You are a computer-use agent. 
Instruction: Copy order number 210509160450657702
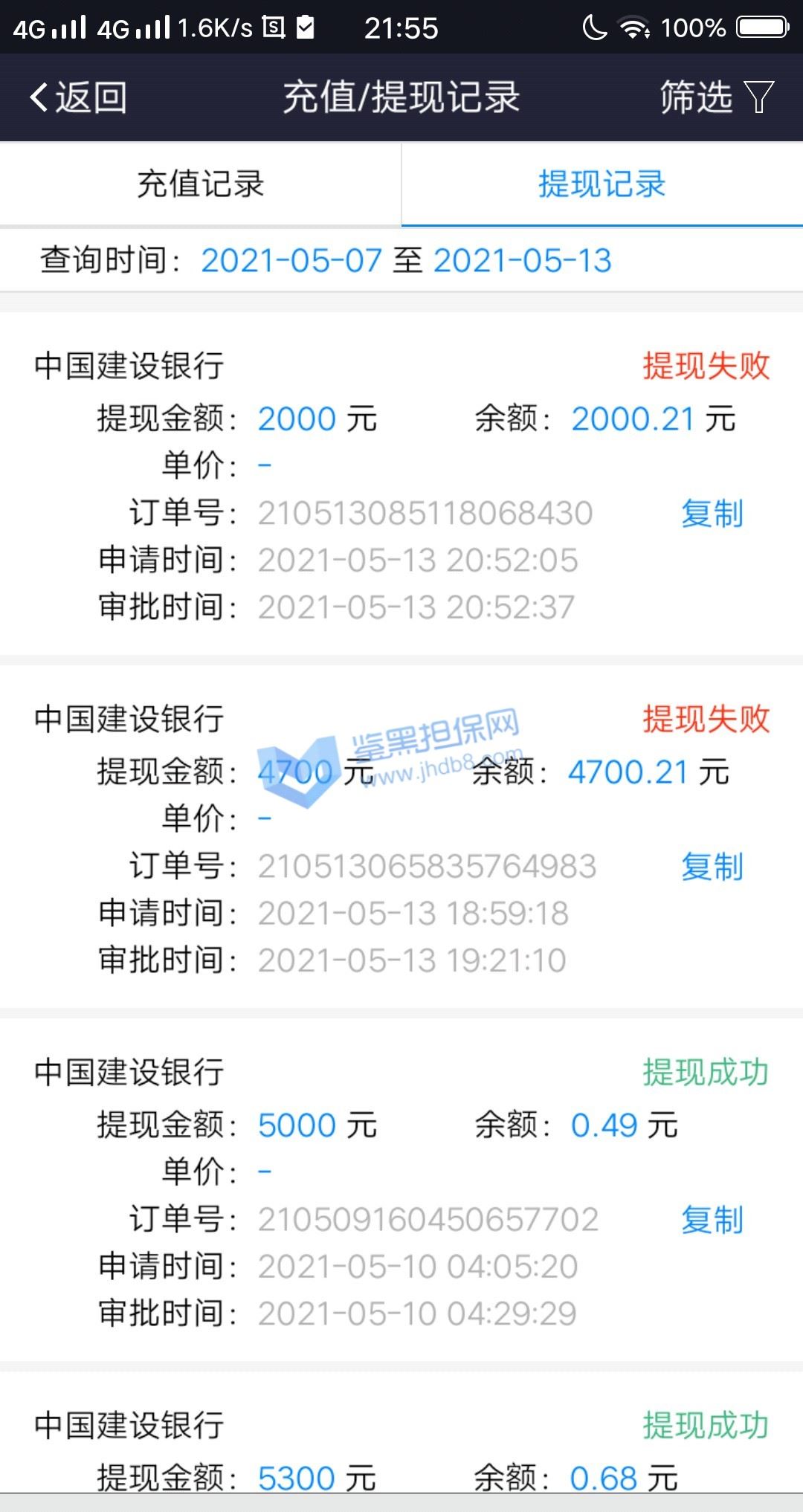coord(712,1220)
